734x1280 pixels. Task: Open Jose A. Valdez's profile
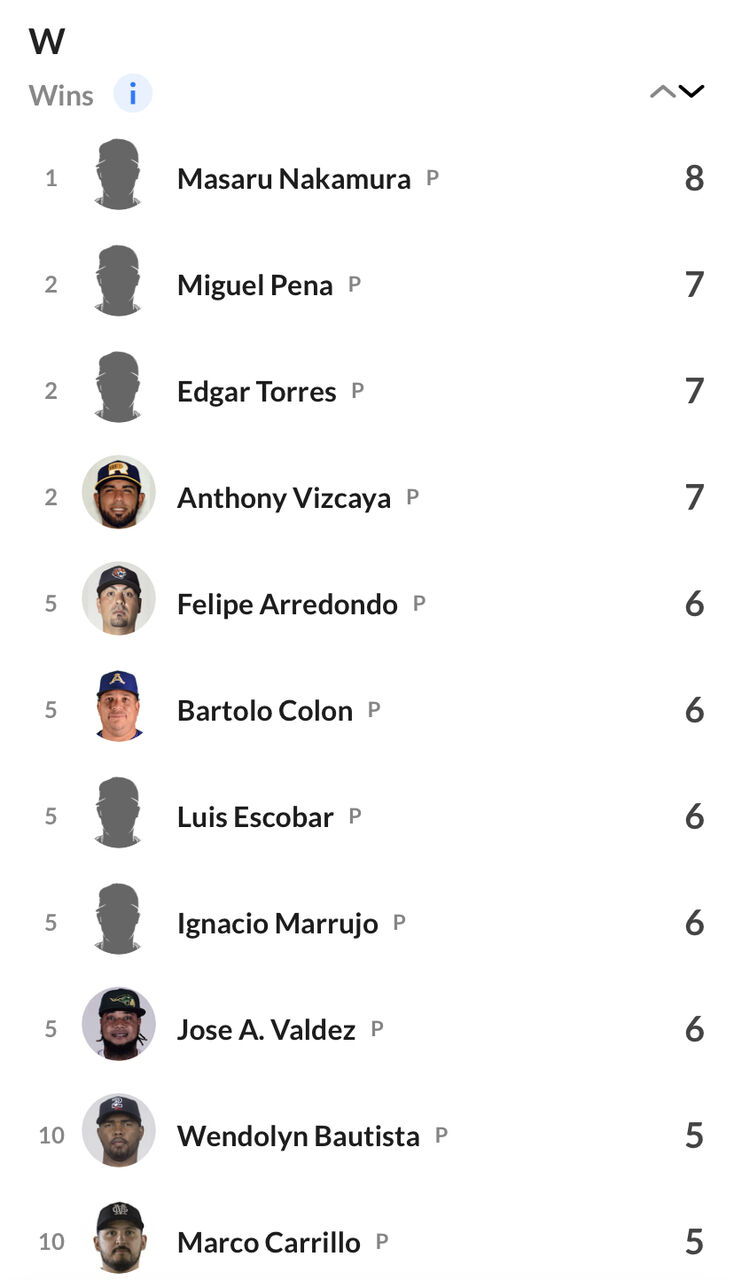pyautogui.click(x=266, y=1030)
